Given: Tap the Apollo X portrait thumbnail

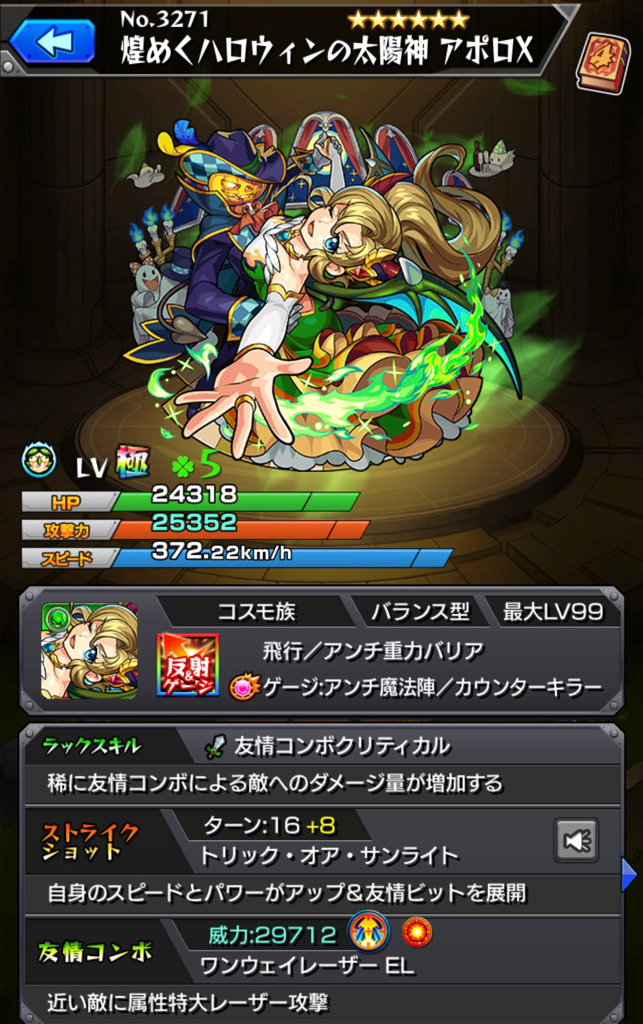Looking at the screenshot, I should coord(89,650).
